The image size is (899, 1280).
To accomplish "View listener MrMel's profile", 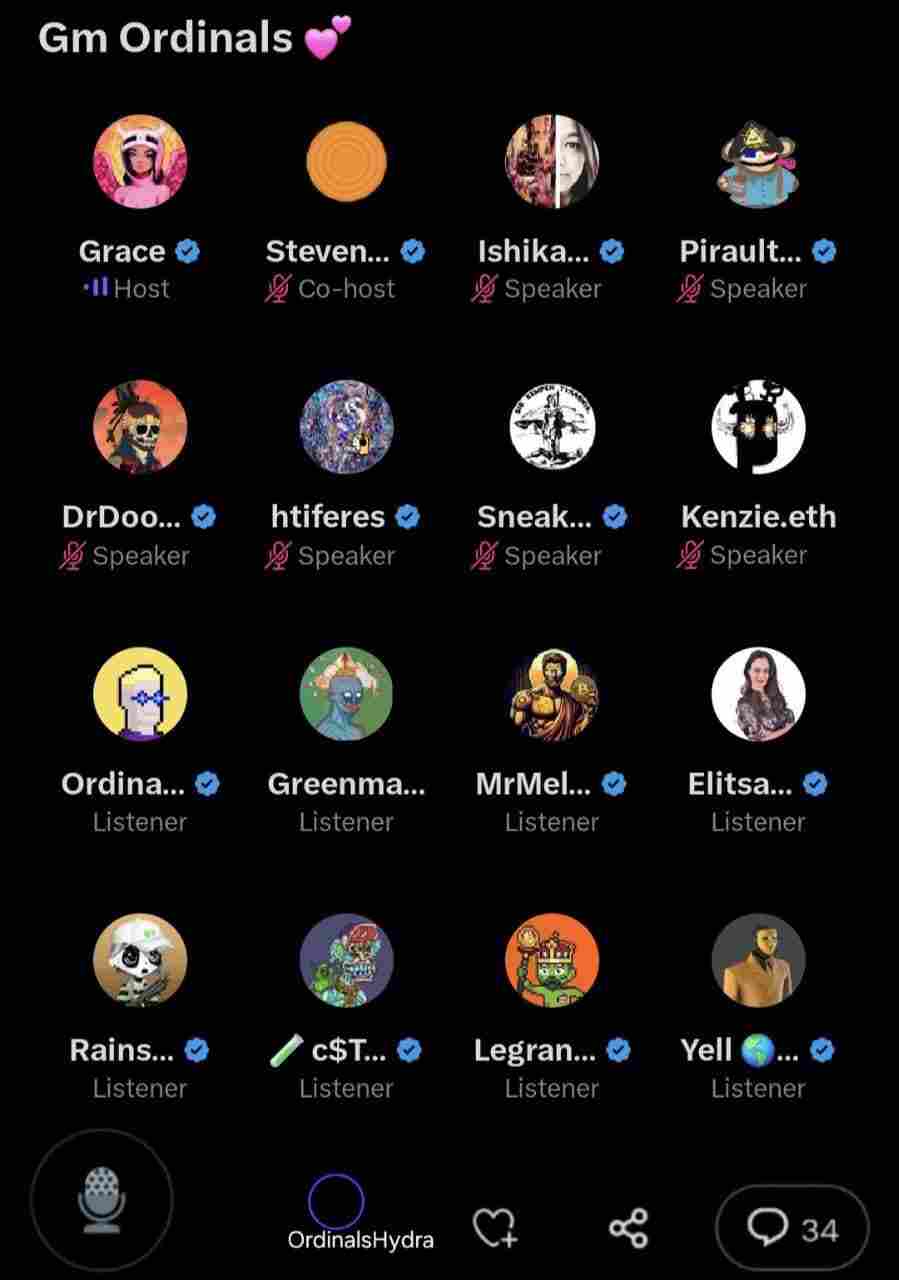I will pos(552,694).
